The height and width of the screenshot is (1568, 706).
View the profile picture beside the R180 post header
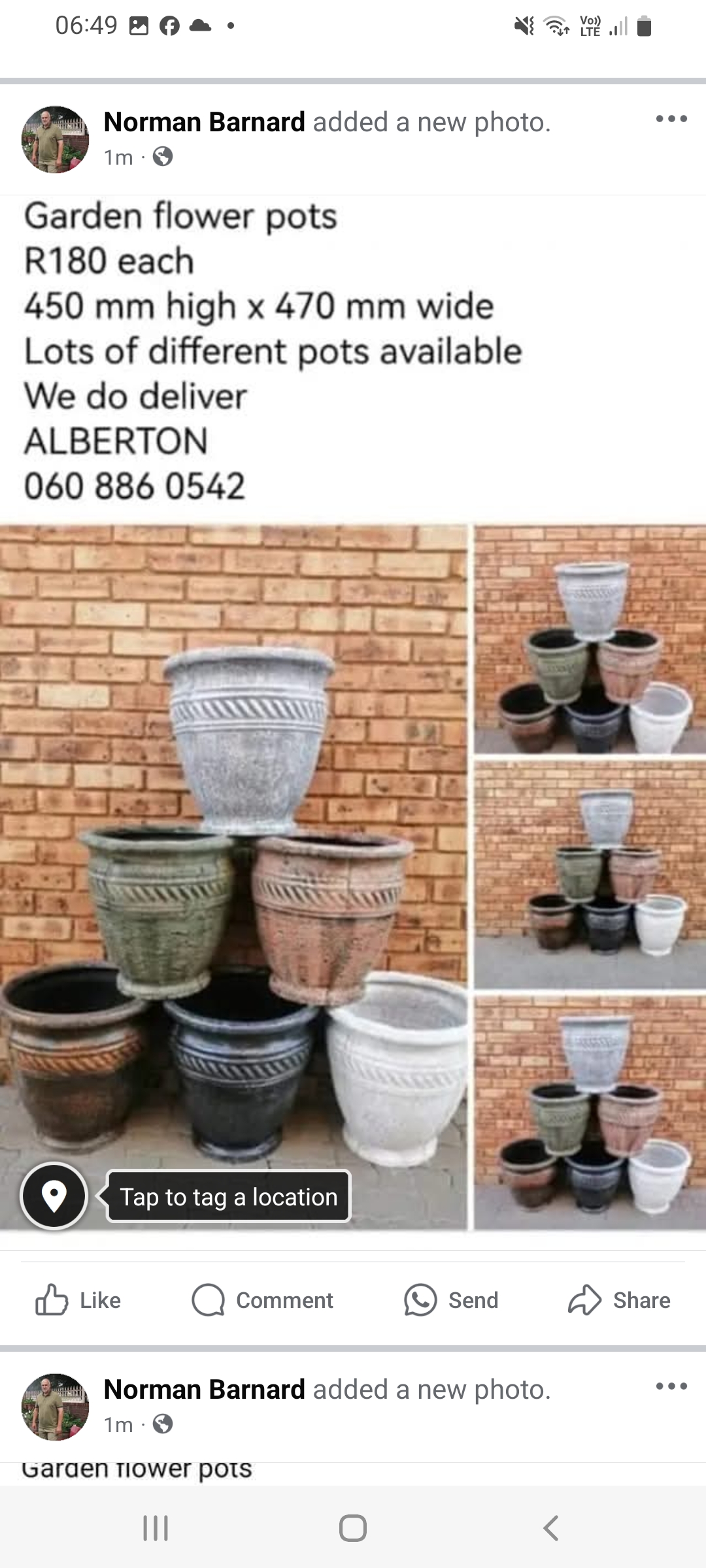point(55,139)
